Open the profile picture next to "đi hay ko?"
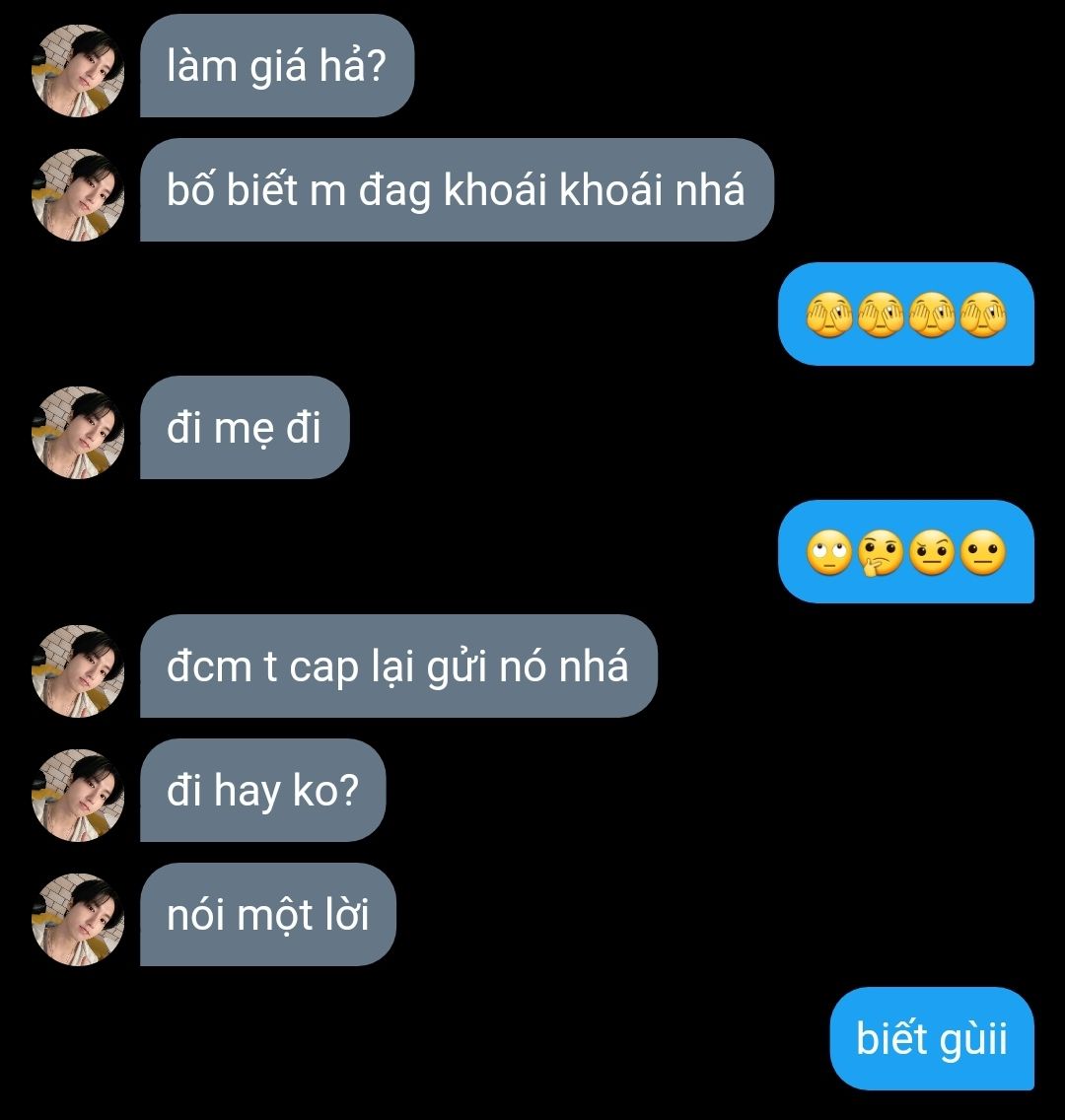Viewport: 1065px width, 1120px height. click(x=79, y=796)
